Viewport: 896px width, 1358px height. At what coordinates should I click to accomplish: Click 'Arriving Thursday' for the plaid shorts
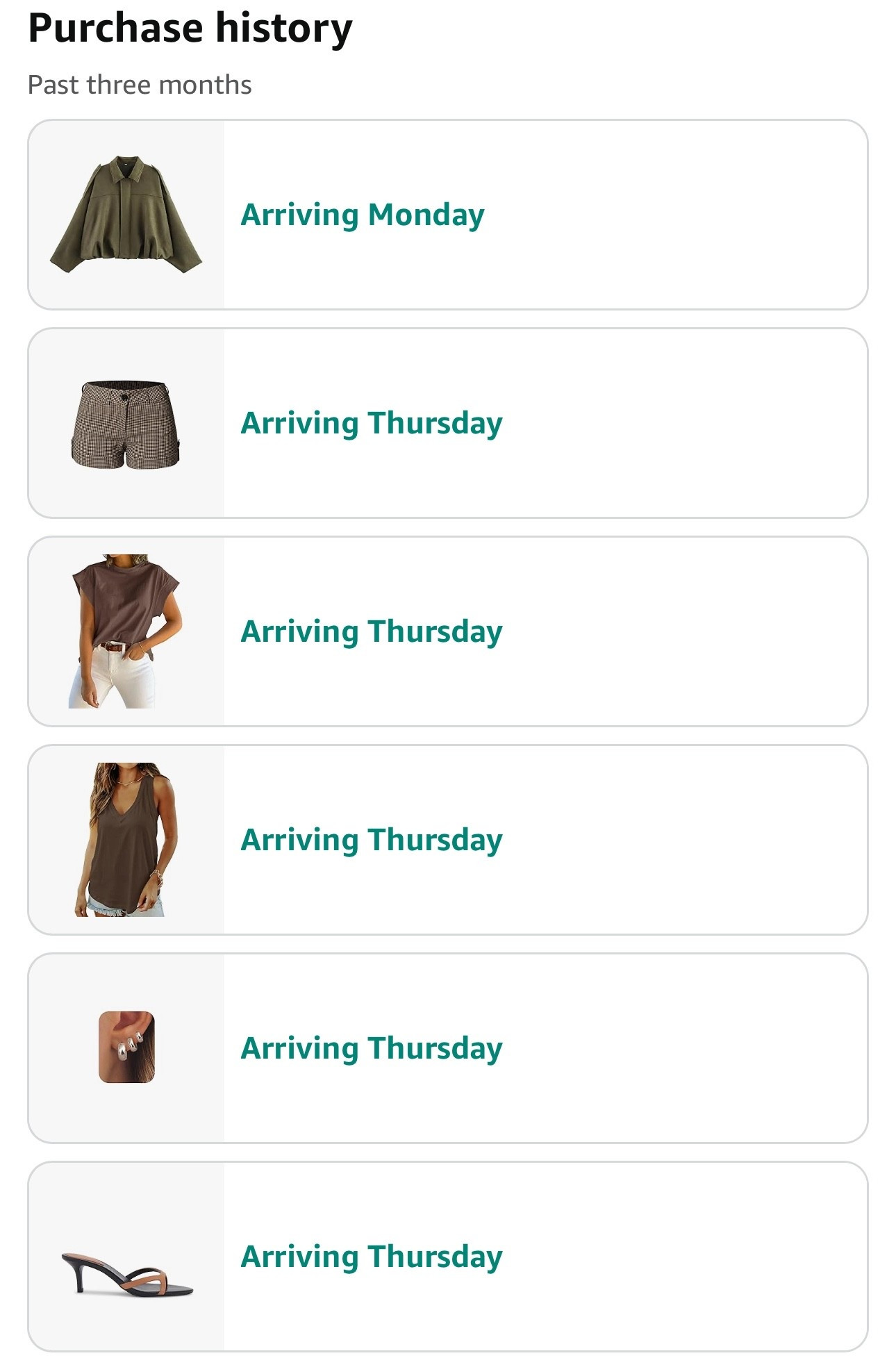click(371, 422)
